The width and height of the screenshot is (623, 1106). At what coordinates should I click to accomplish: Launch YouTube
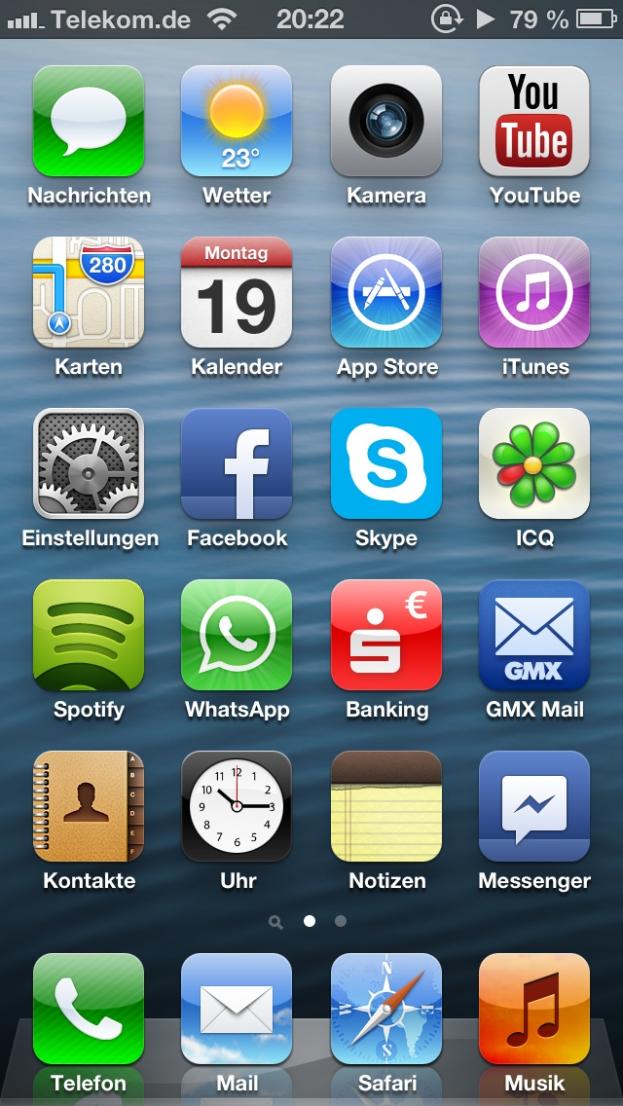534,121
